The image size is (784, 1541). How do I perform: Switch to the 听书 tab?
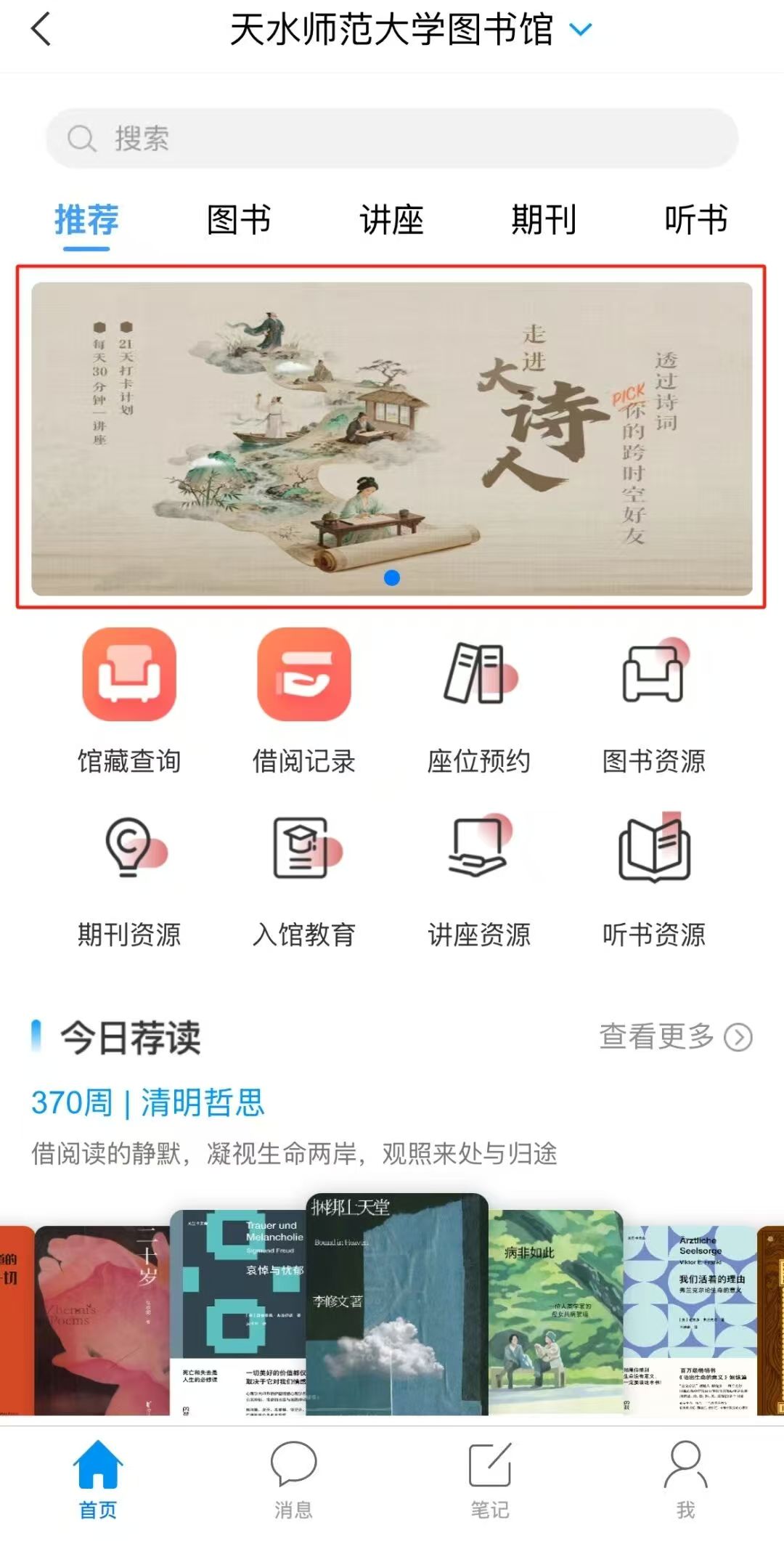pyautogui.click(x=695, y=220)
